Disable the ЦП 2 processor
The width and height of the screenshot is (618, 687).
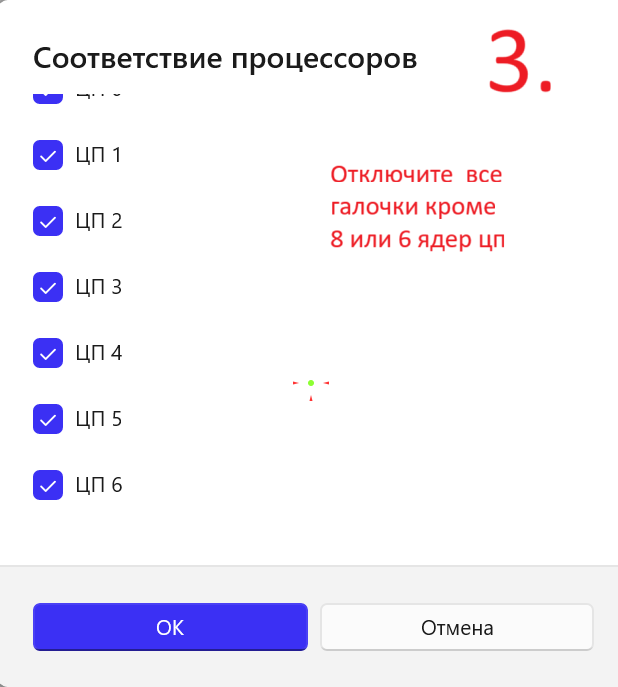pyautogui.click(x=48, y=221)
